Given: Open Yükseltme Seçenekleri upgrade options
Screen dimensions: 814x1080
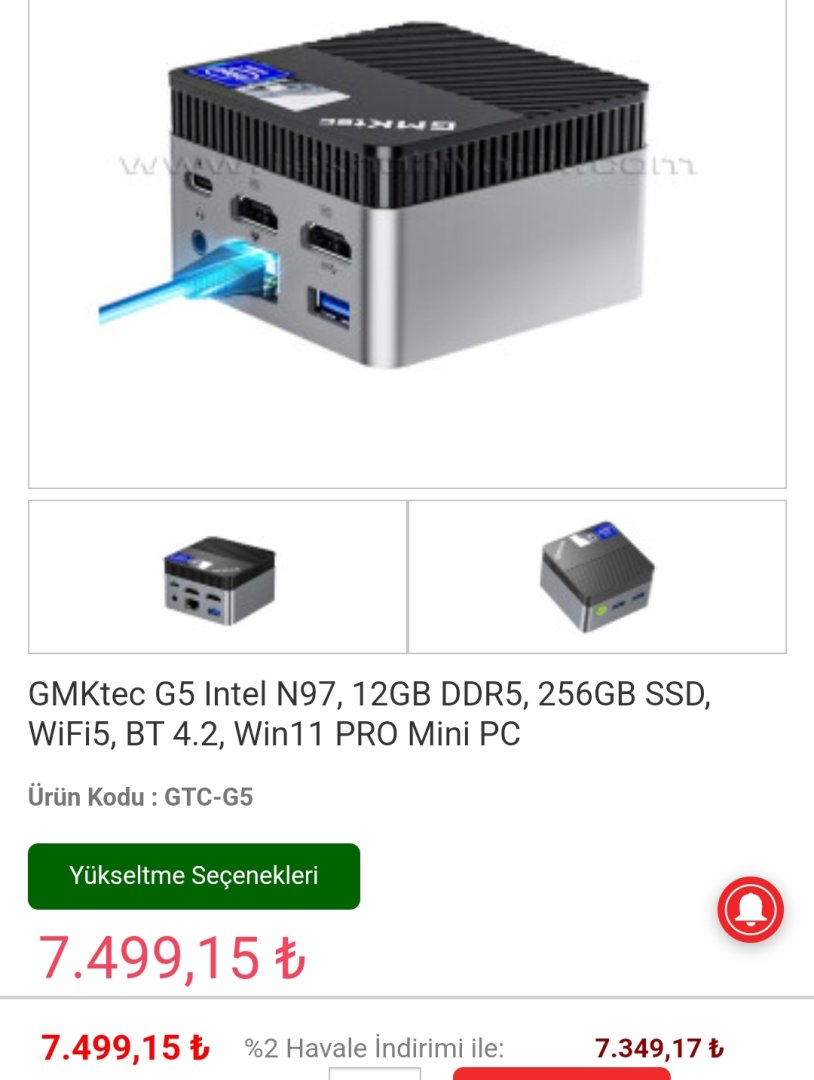Looking at the screenshot, I should point(194,876).
